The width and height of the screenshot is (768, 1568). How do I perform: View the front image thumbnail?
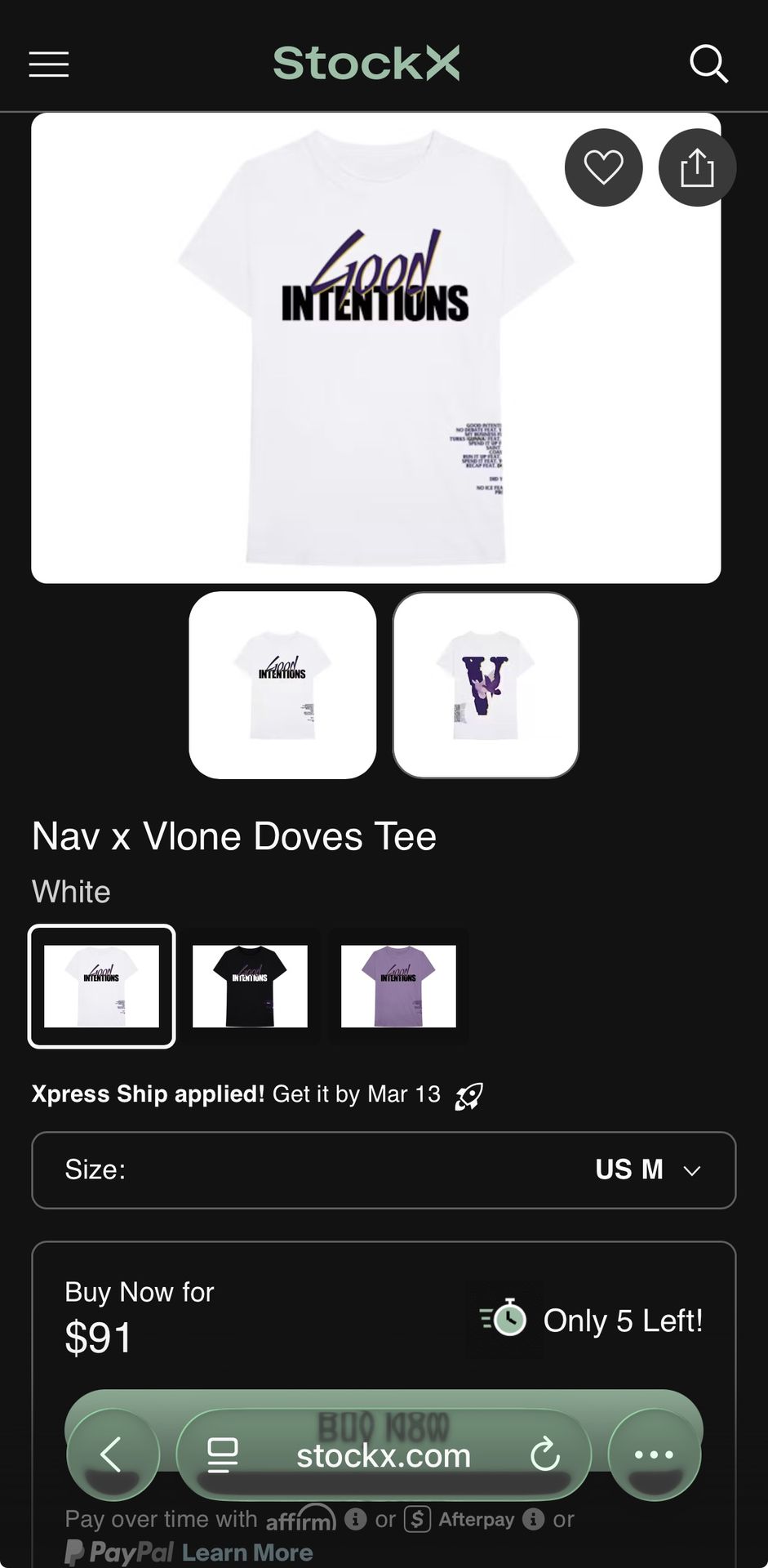(282, 684)
